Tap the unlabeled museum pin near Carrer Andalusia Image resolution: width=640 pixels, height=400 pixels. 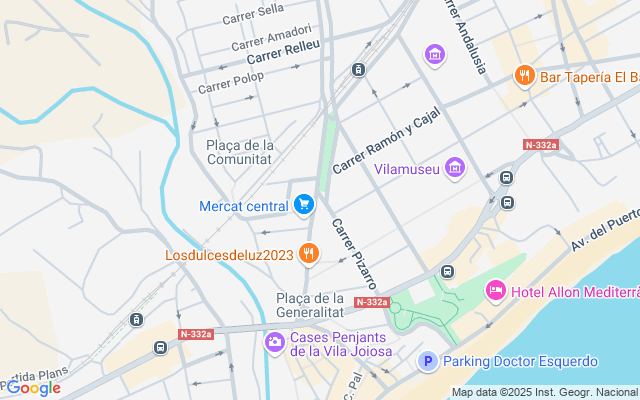coord(434,53)
